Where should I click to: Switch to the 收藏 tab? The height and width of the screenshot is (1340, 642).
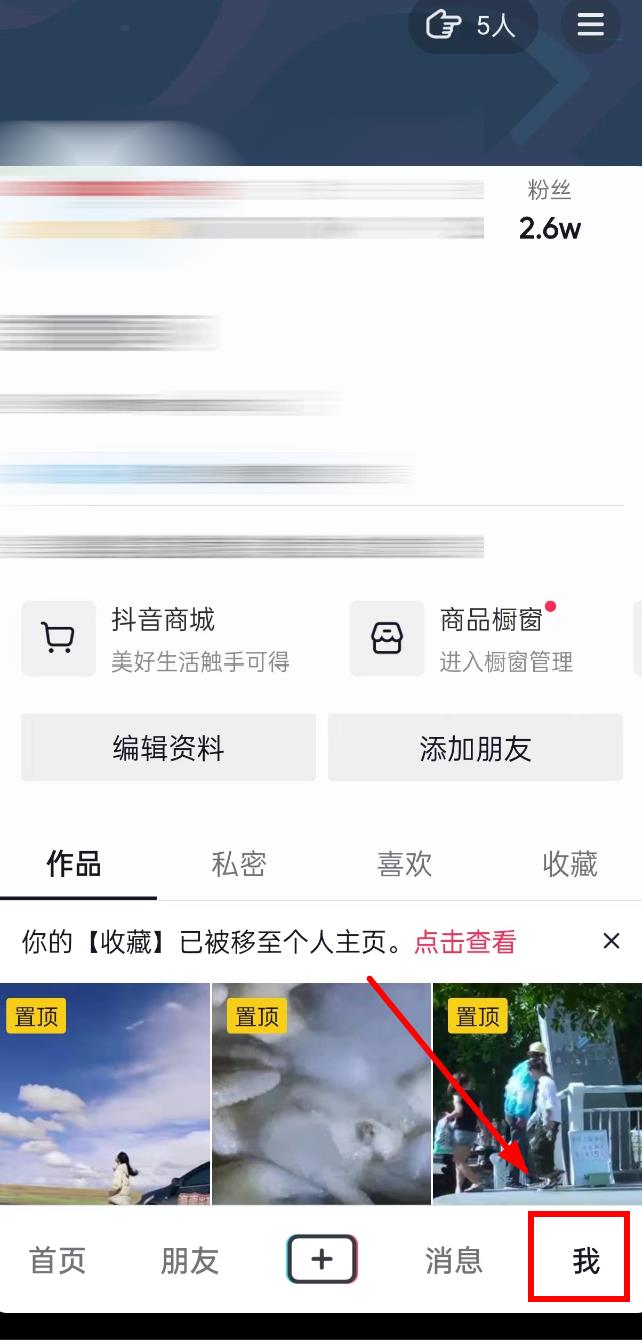click(x=570, y=864)
